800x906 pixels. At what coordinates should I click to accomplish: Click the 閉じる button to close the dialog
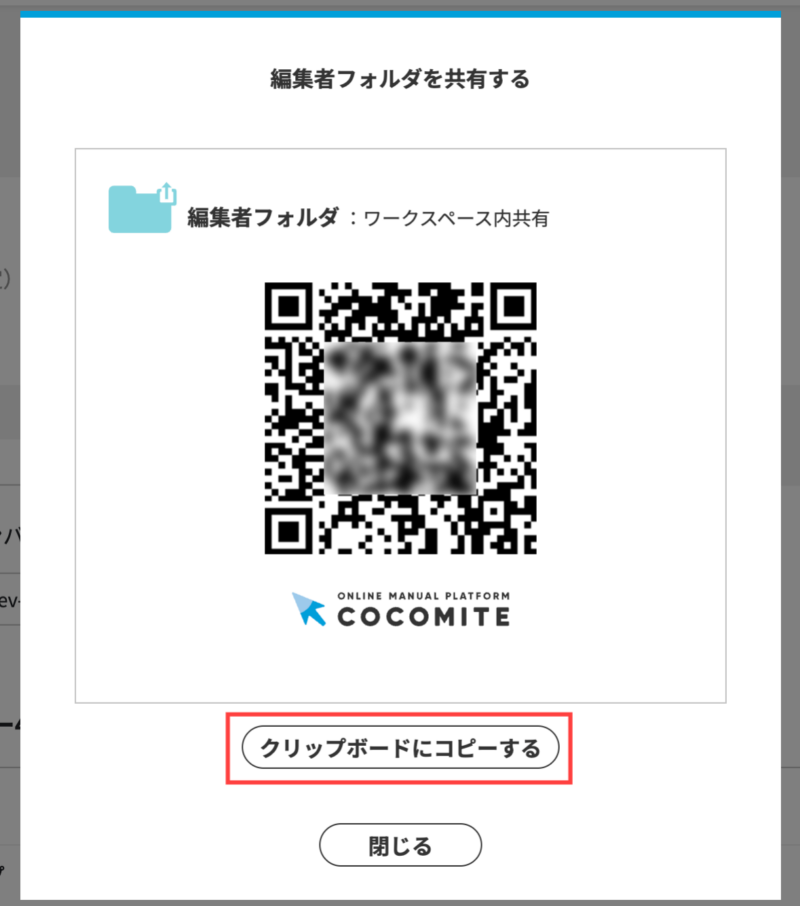click(x=400, y=845)
